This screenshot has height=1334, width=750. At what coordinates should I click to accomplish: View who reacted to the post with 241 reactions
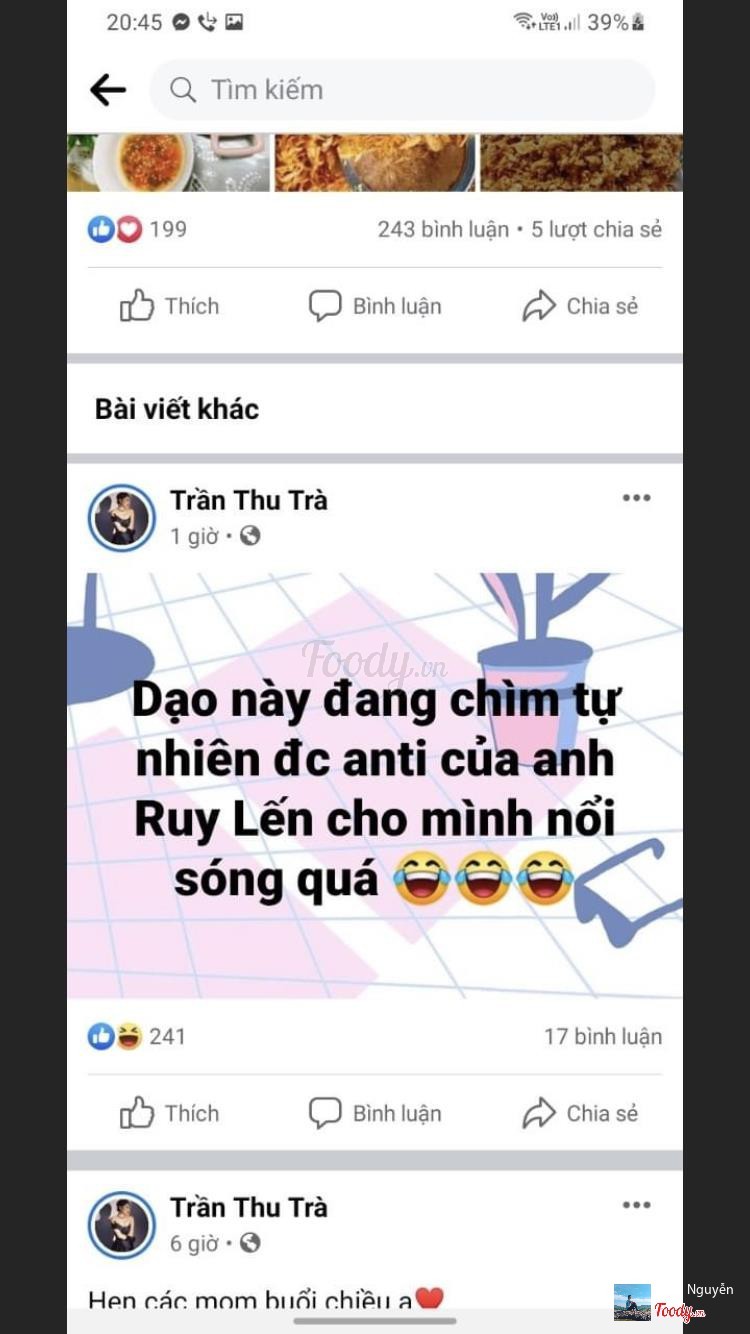(137, 1037)
